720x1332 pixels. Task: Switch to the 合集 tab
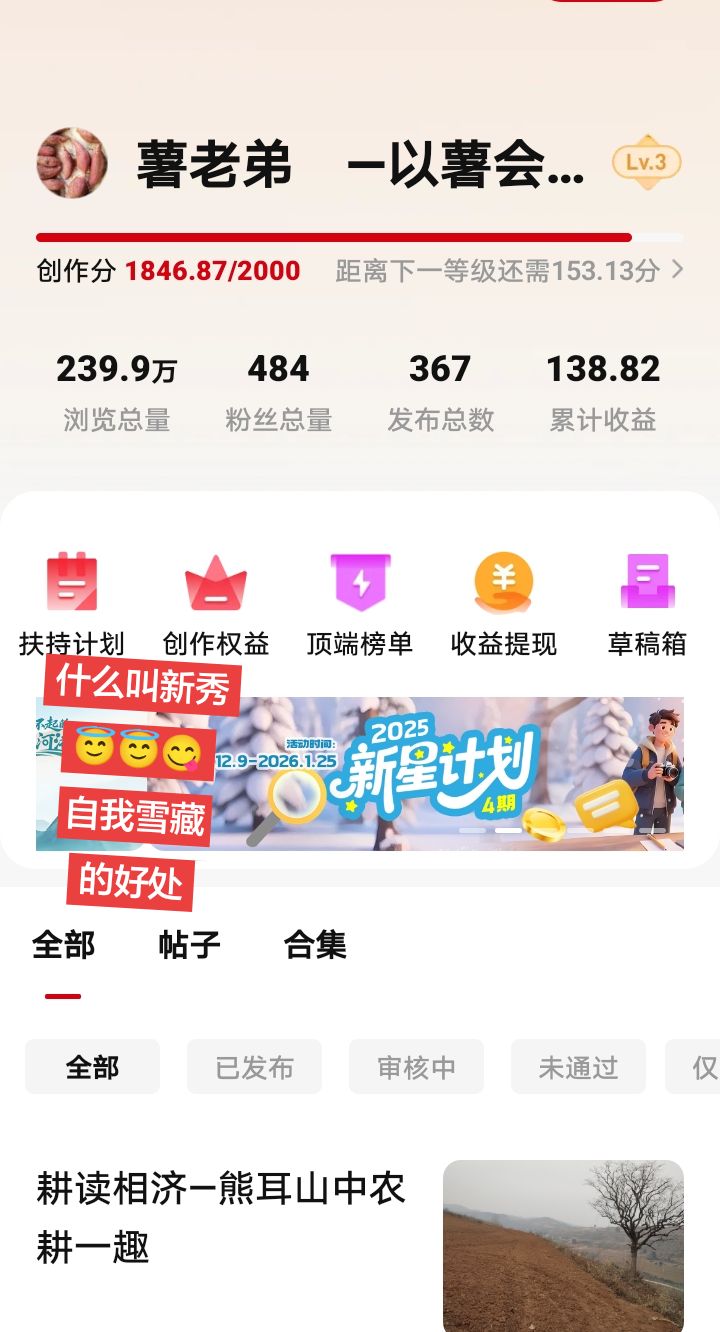pos(315,944)
